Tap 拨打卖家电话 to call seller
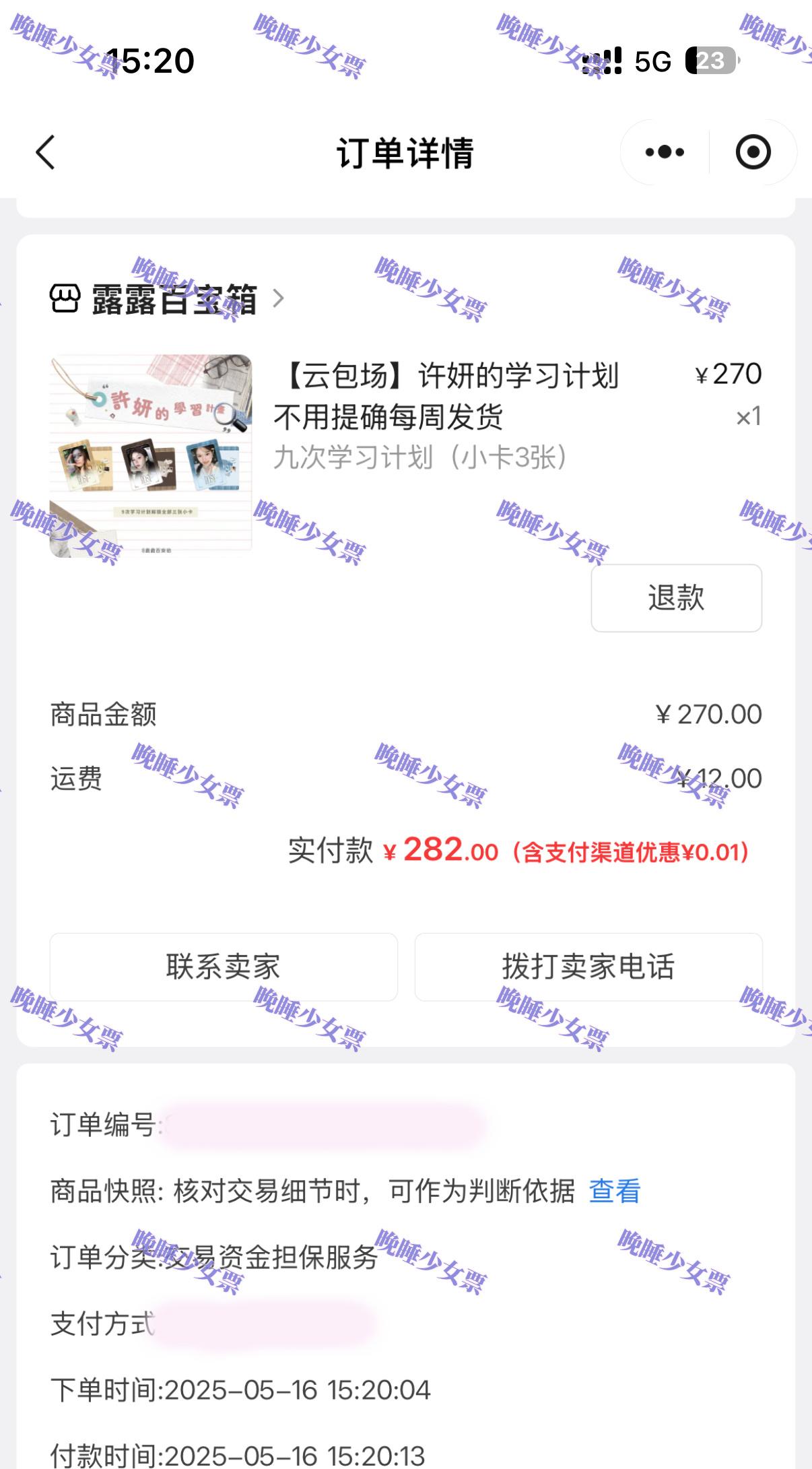The image size is (812, 1469). coord(588,967)
